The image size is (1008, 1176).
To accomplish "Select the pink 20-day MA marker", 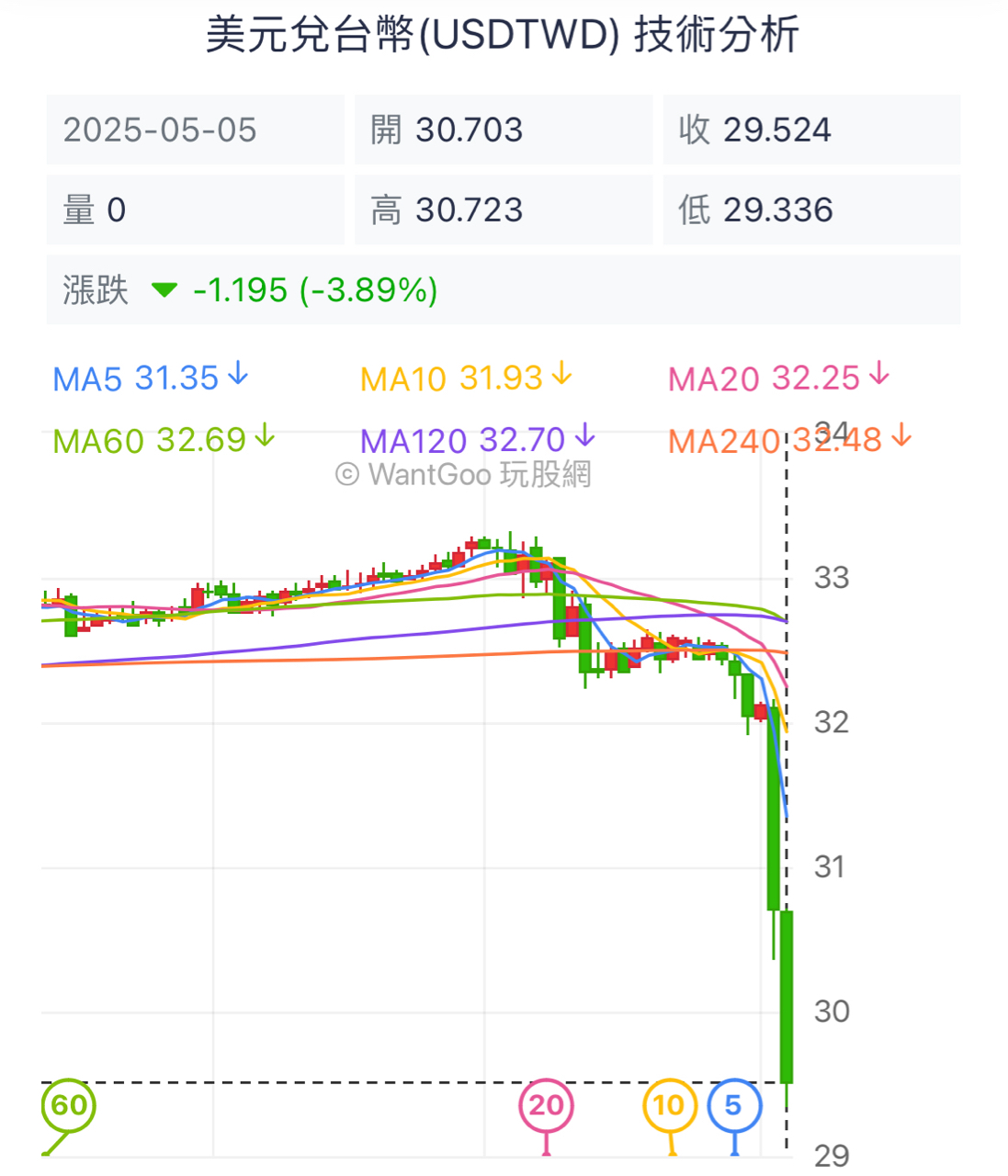I will (x=547, y=1105).
